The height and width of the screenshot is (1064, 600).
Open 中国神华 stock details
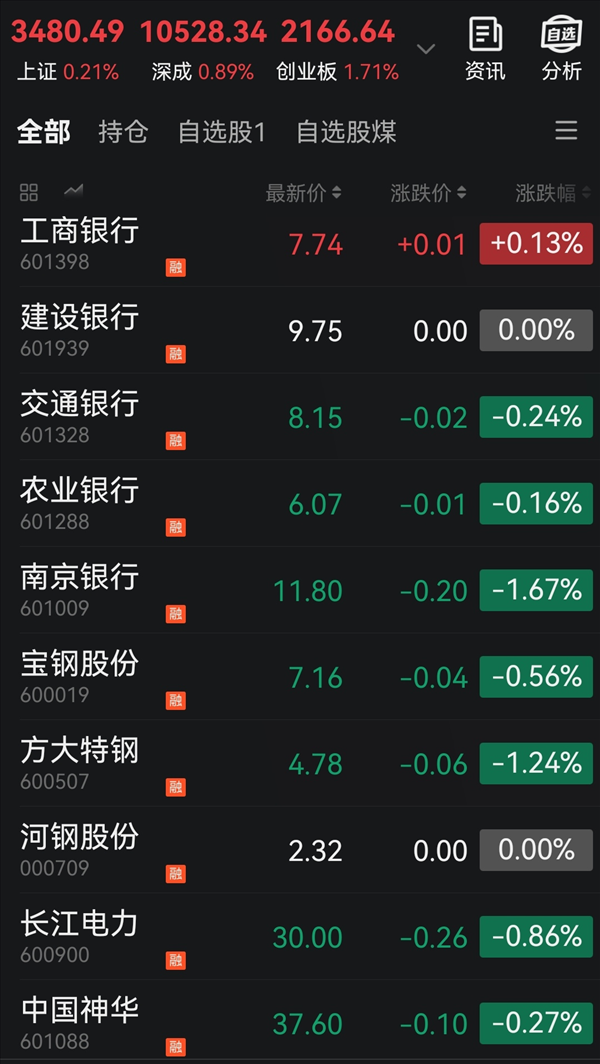pyautogui.click(x=300, y=1023)
